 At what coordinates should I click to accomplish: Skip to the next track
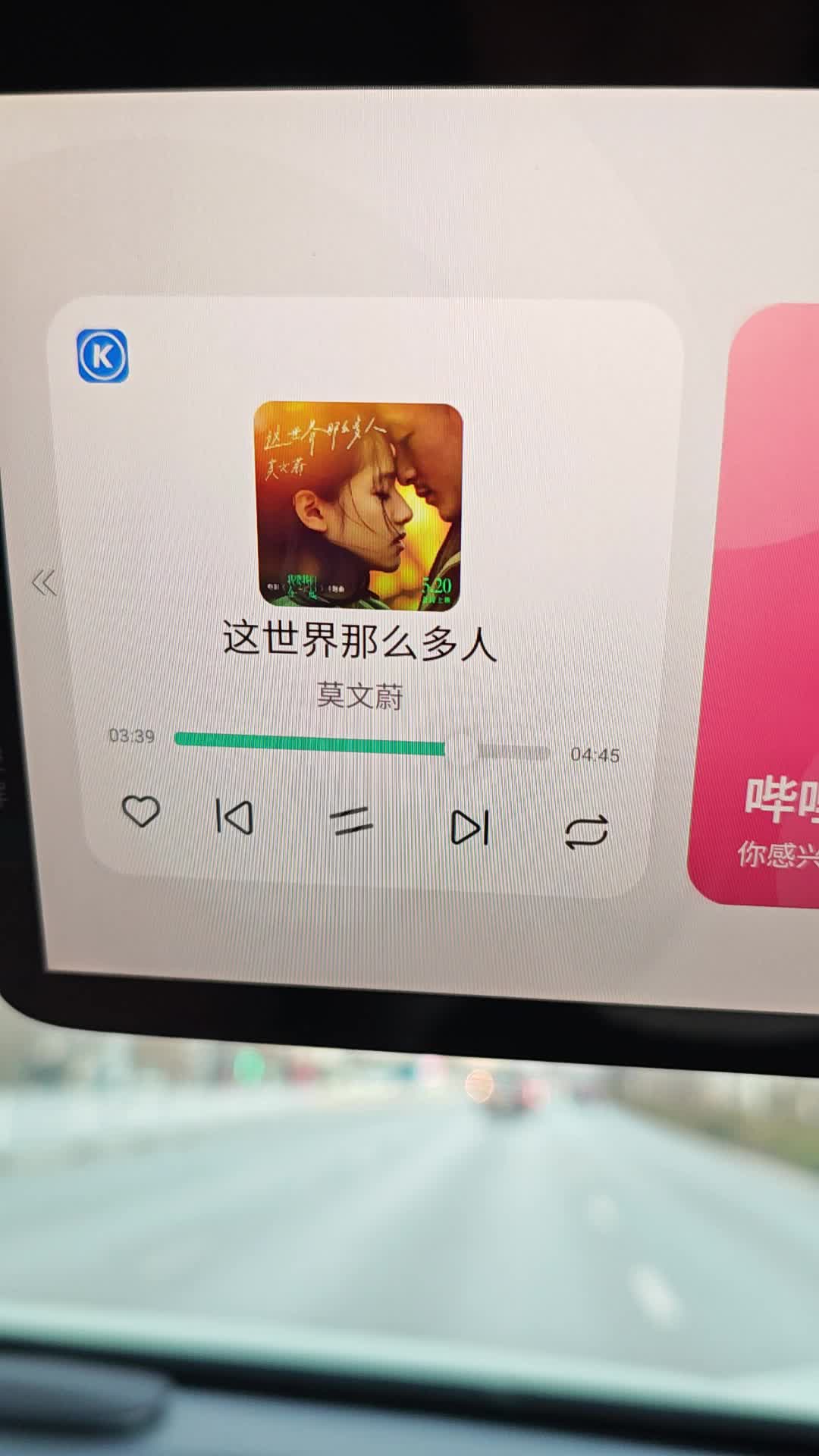tap(469, 827)
